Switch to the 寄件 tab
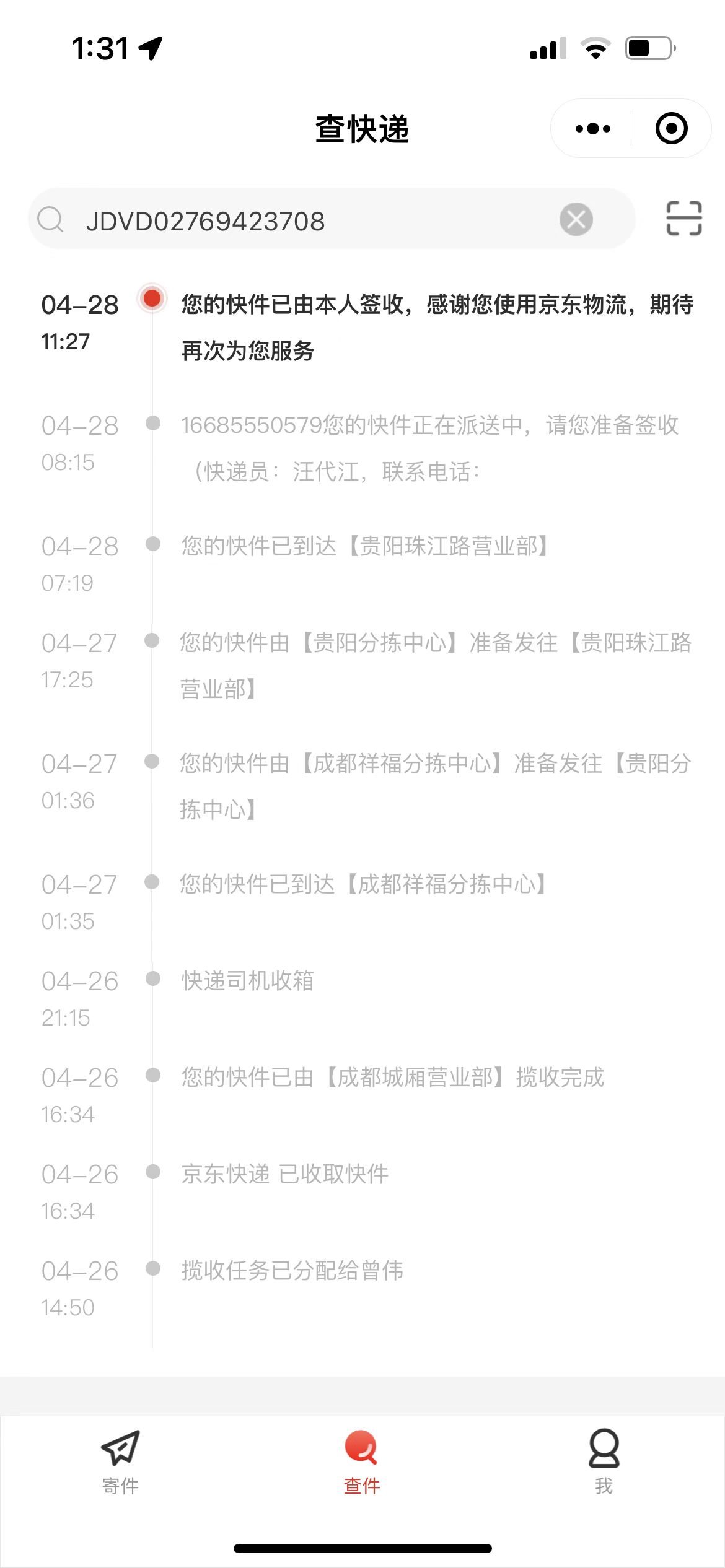The height and width of the screenshot is (1568, 725). (120, 1463)
